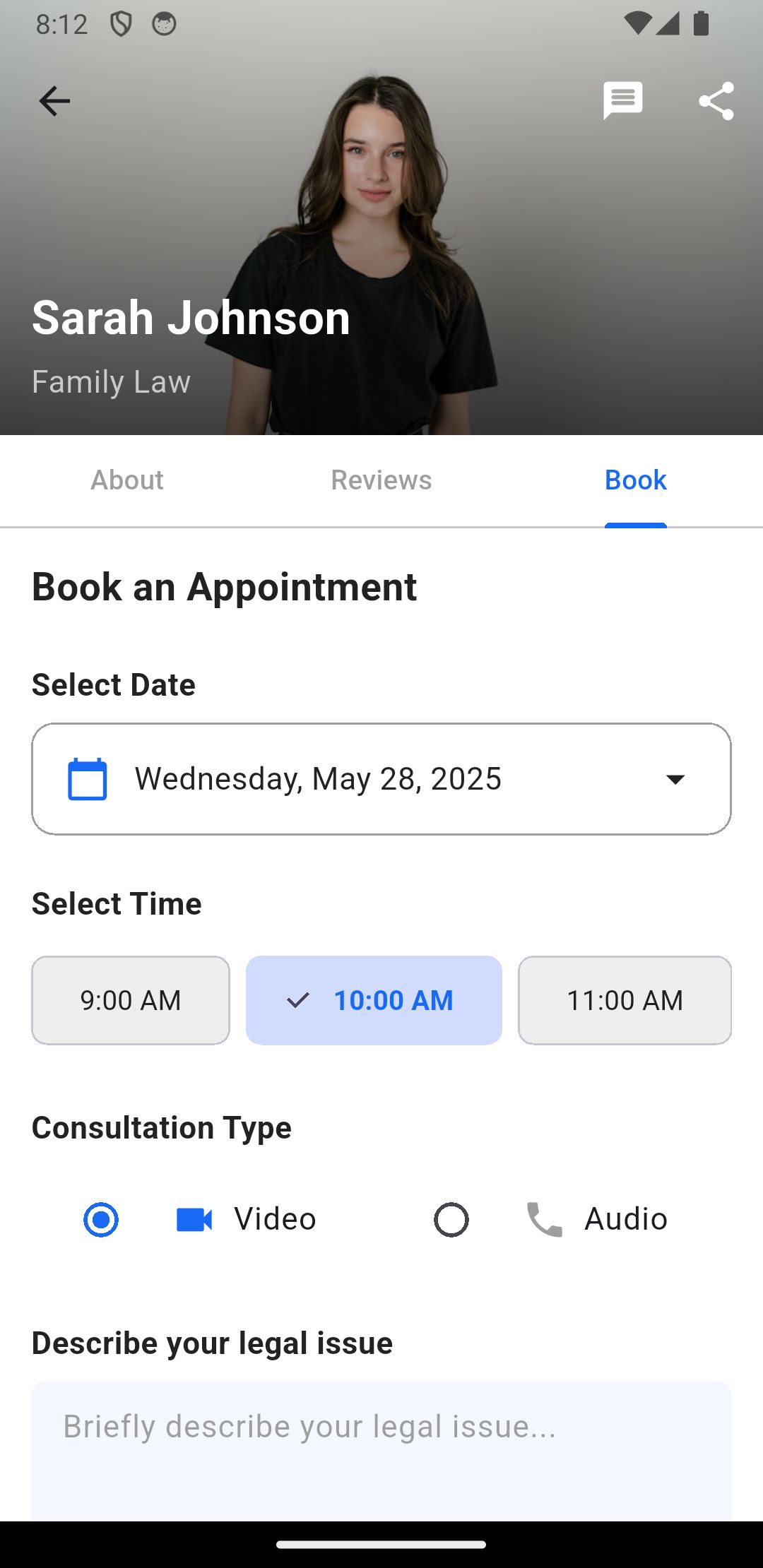This screenshot has height=1568, width=763.
Task: Select Audio consultation type
Action: tap(451, 1220)
